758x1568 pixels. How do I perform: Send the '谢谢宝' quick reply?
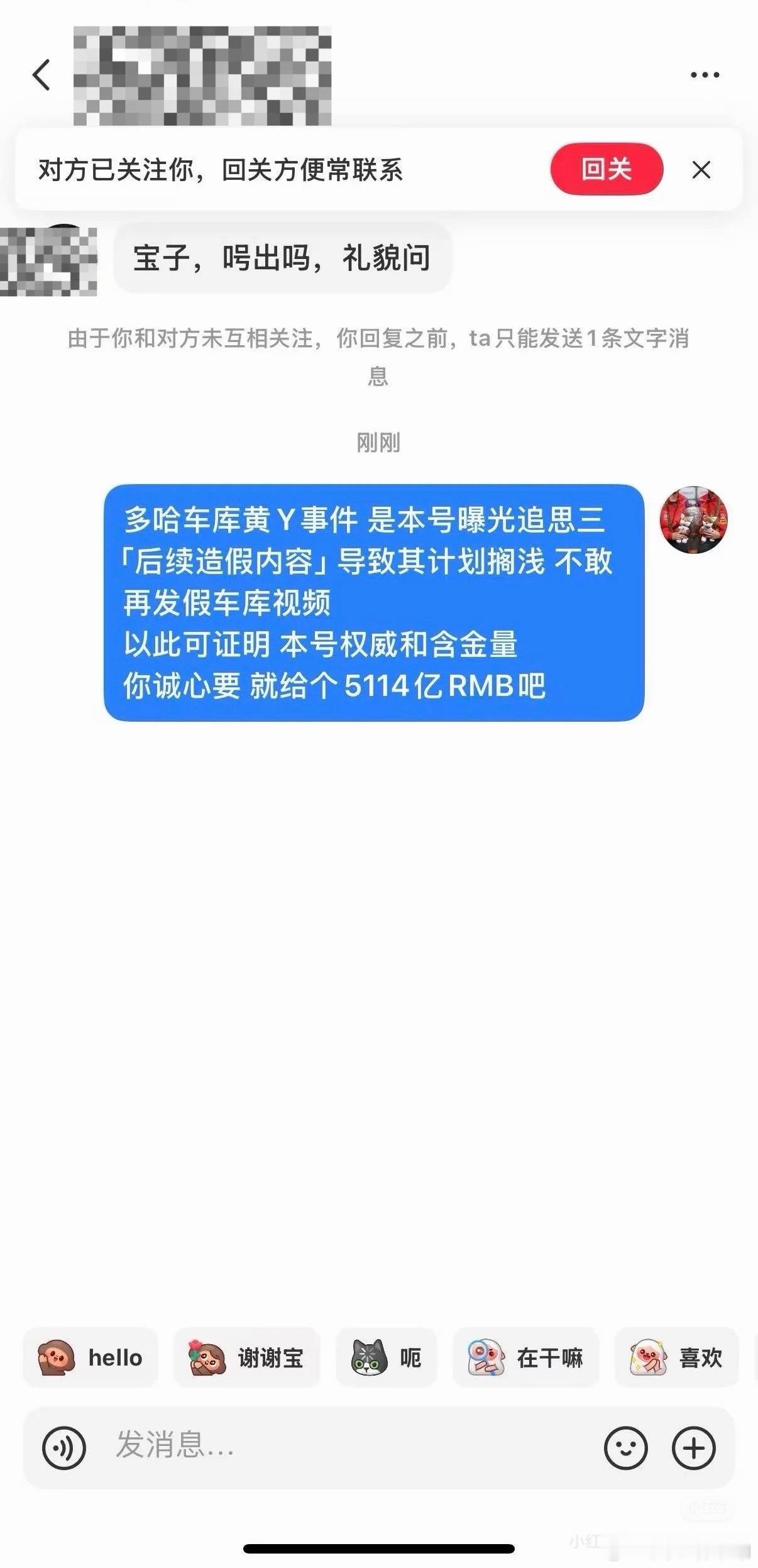click(247, 1359)
